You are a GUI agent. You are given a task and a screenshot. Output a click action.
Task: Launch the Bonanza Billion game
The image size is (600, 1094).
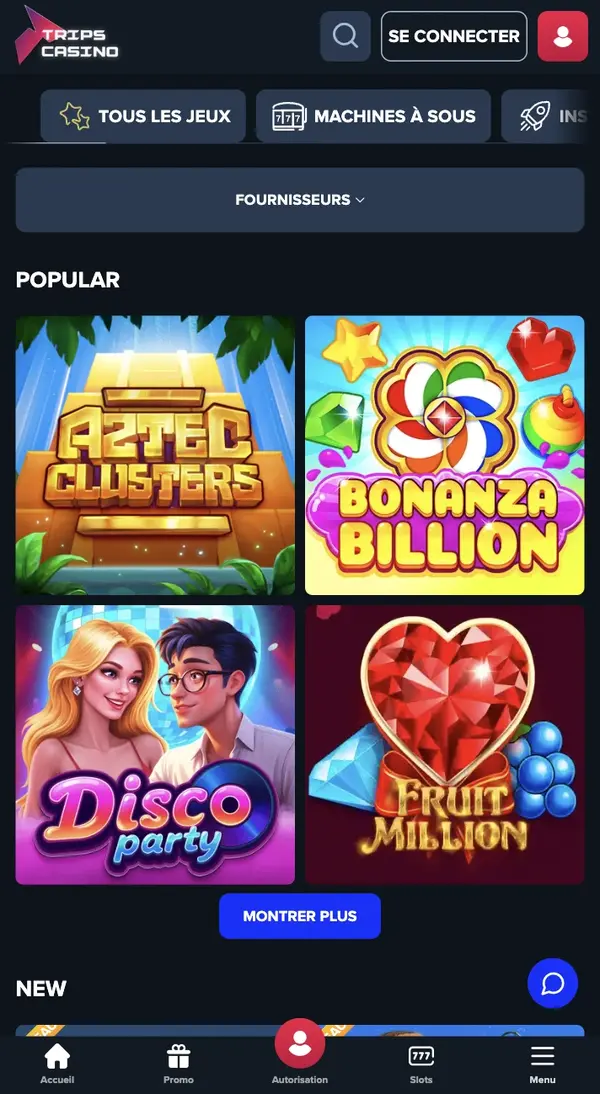point(445,455)
